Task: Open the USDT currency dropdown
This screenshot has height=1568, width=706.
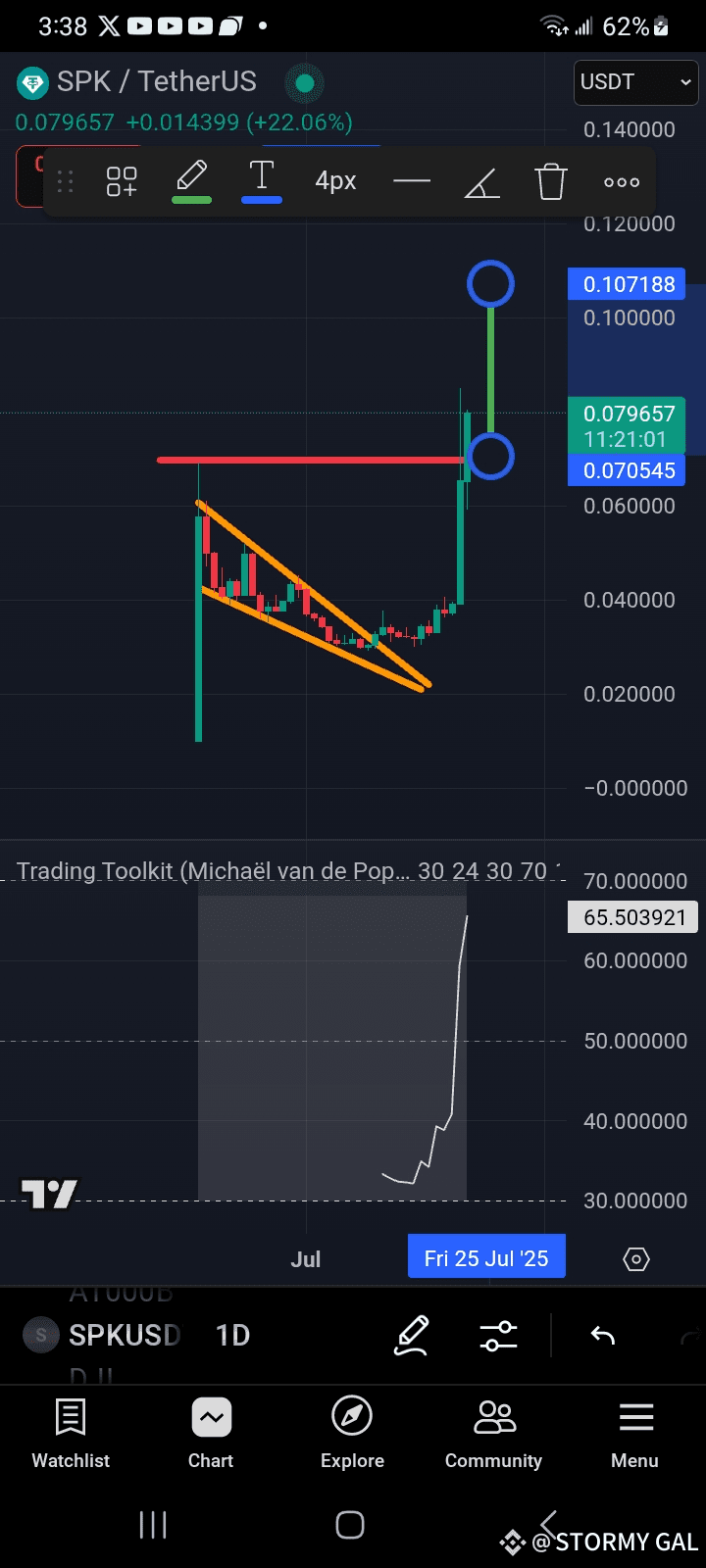Action: [x=635, y=82]
